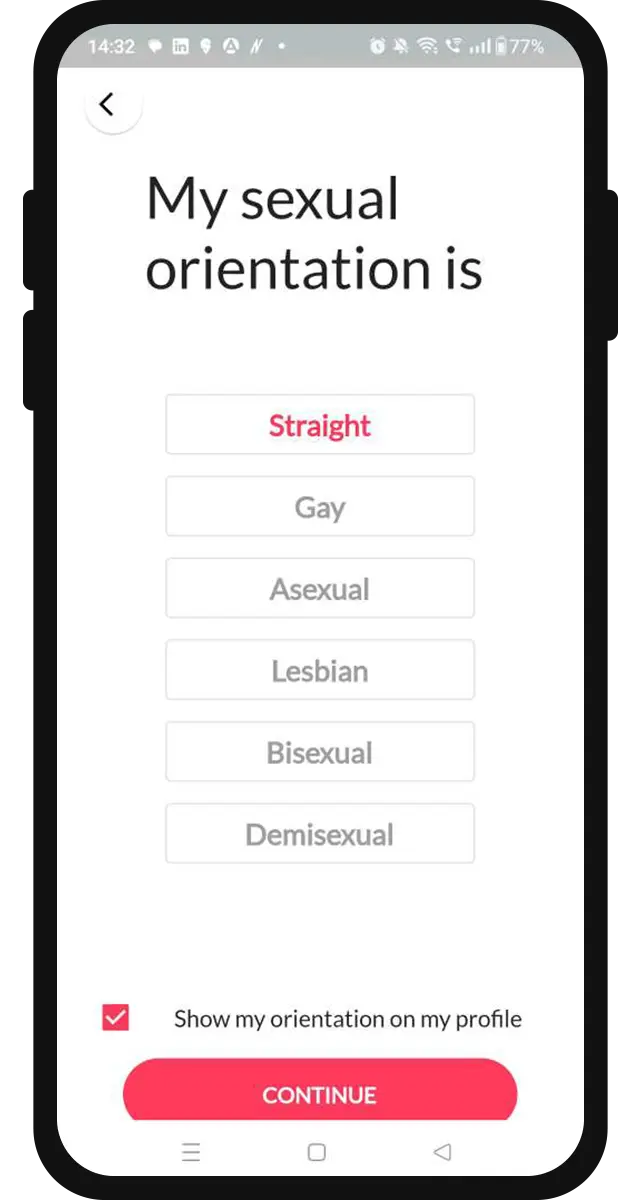Open recent apps from navigation bar
The height and width of the screenshot is (1200, 641).
coord(191,1152)
